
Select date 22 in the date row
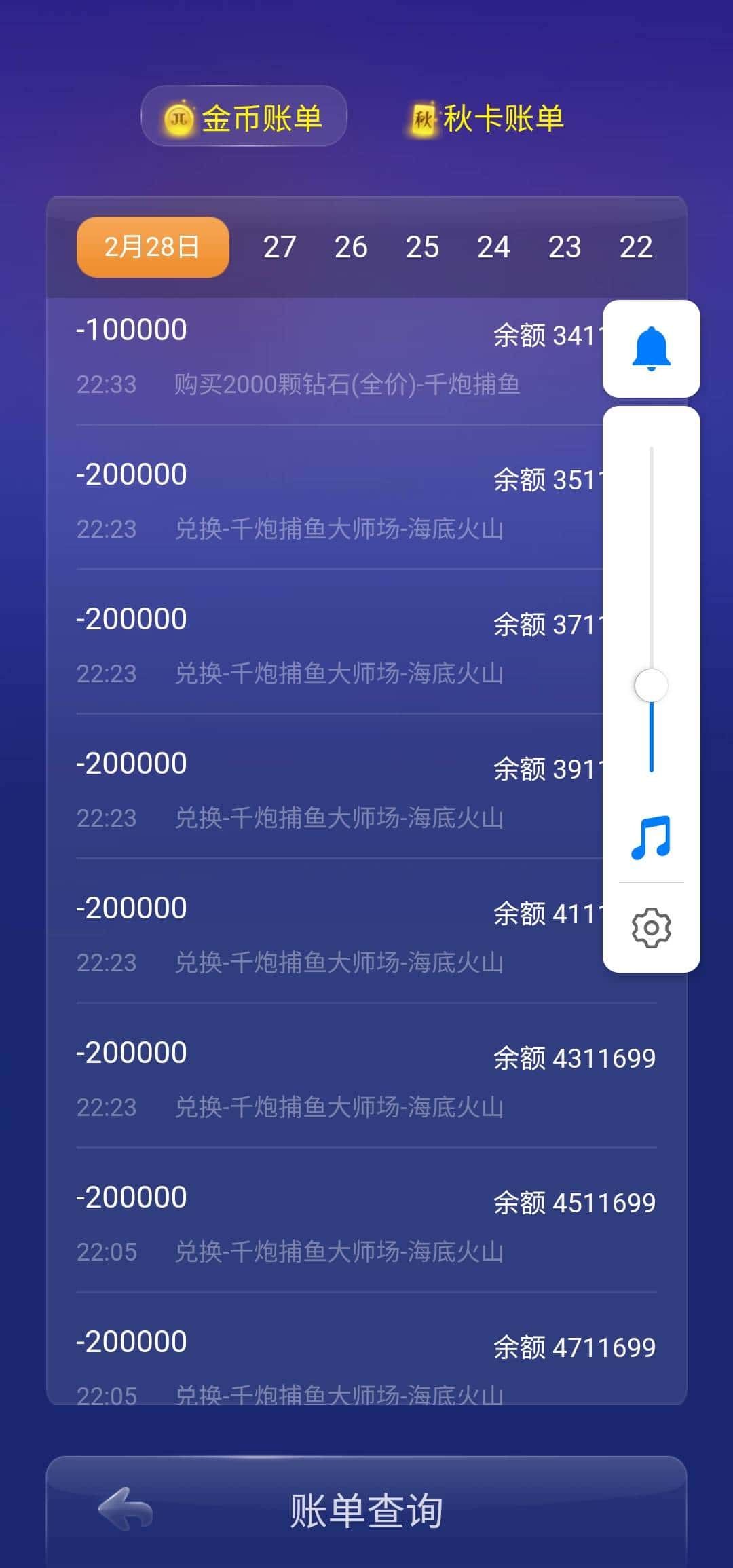point(637,247)
